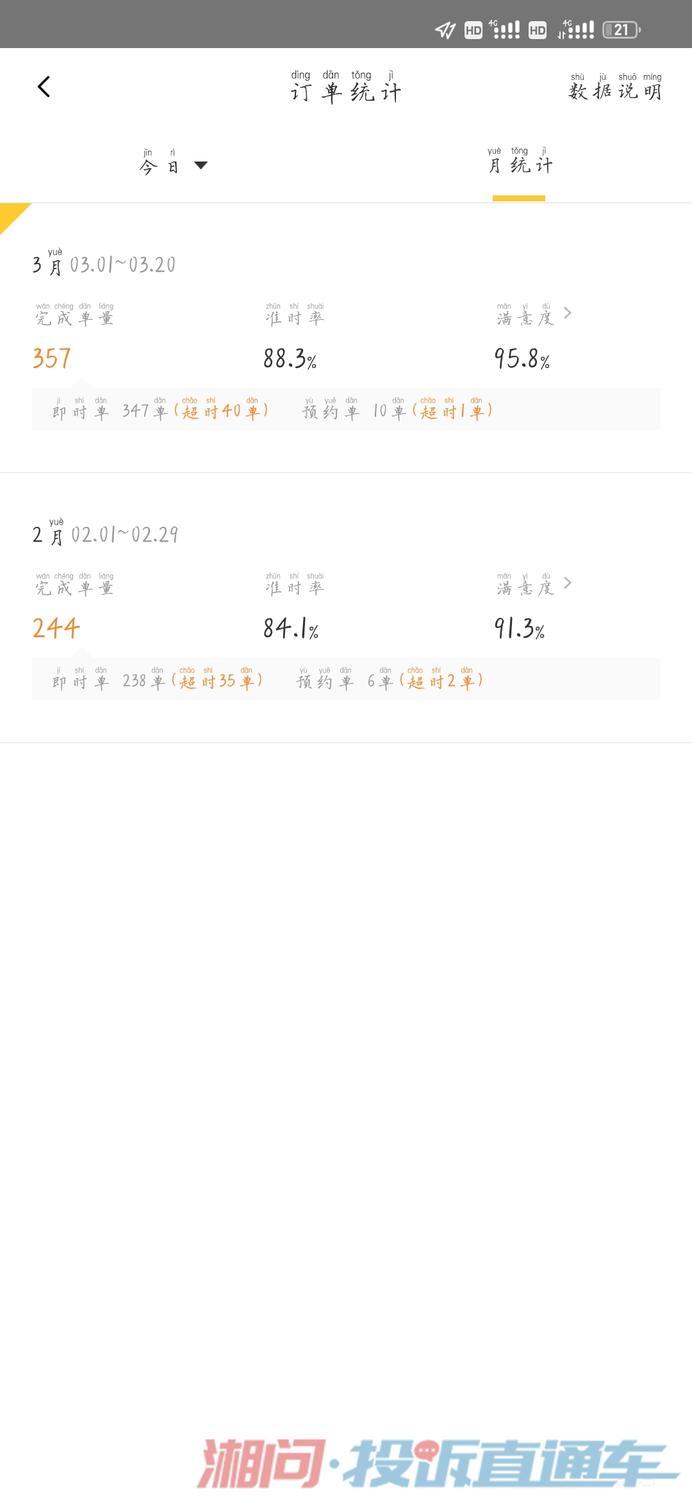
Task: Open 数据说明 data explanation
Action: (x=615, y=89)
